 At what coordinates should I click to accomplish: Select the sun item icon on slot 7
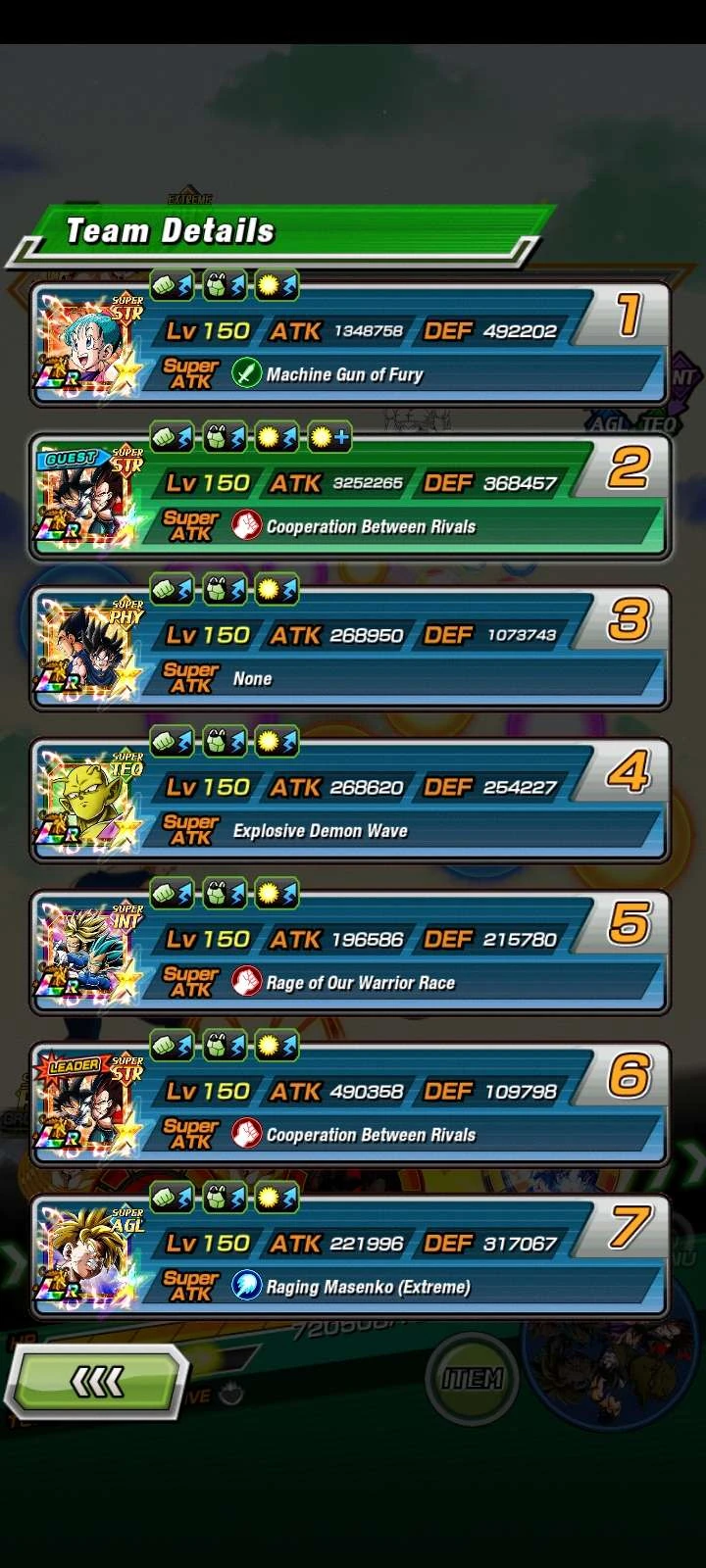(x=276, y=1199)
